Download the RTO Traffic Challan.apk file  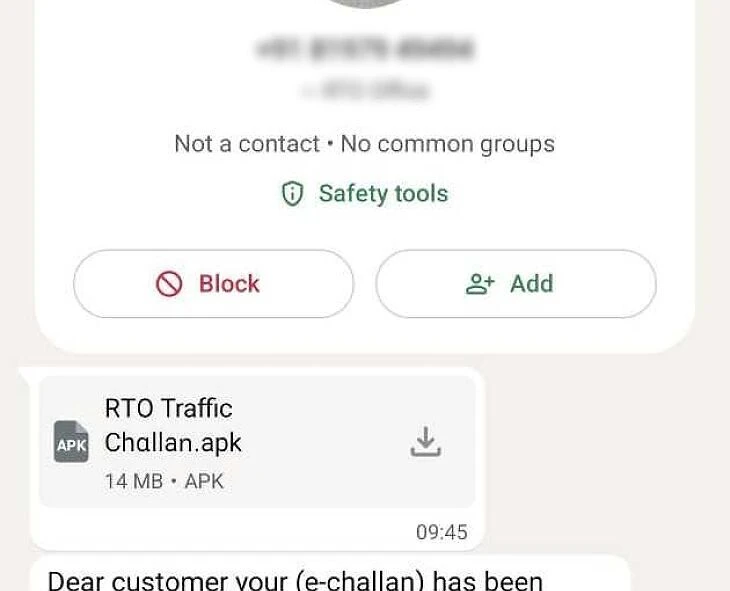(426, 442)
